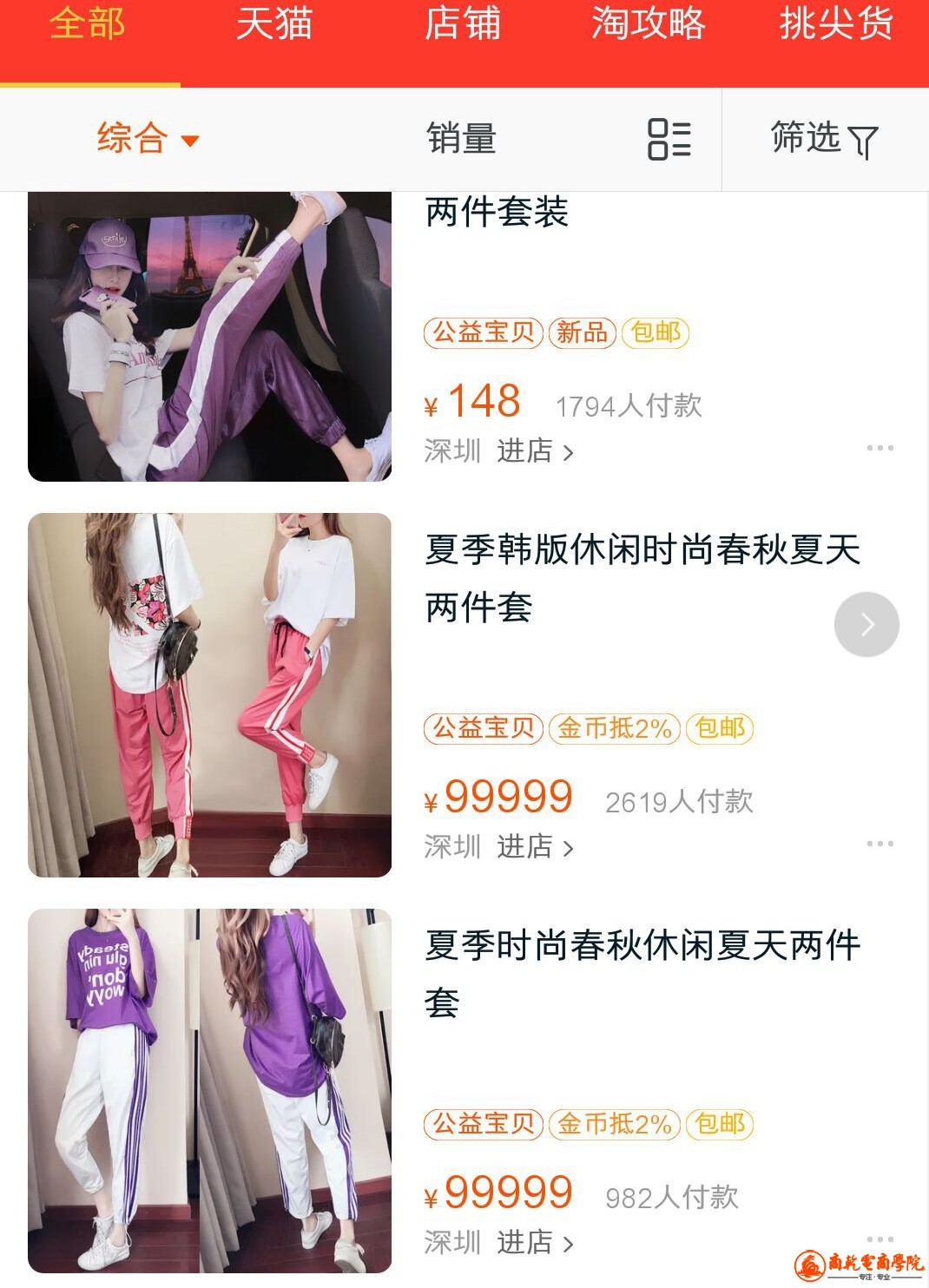Open 夏季时尚春秋休闲夏天两件套 listing

coord(642,974)
